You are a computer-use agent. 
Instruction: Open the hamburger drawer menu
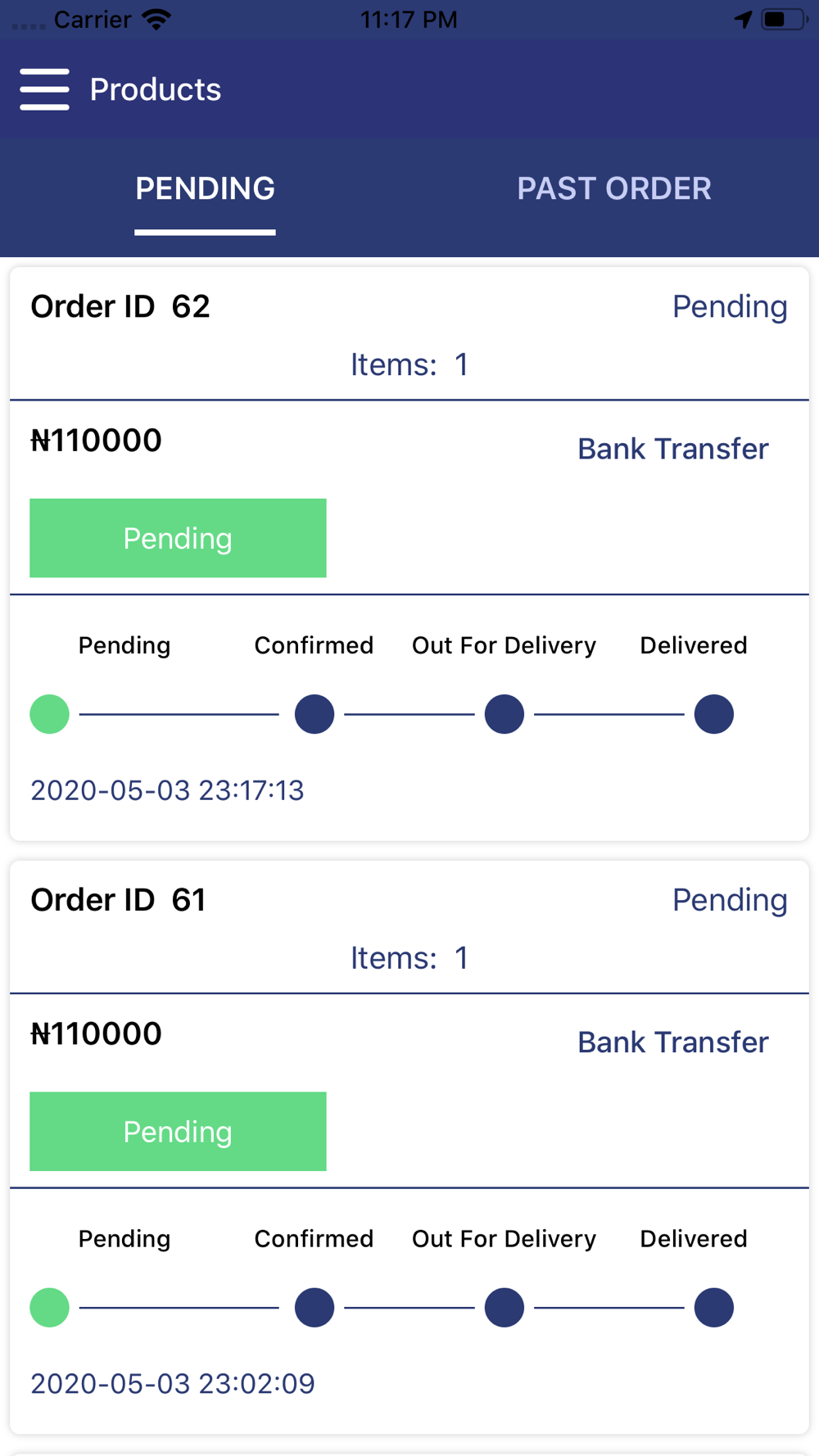pos(44,89)
